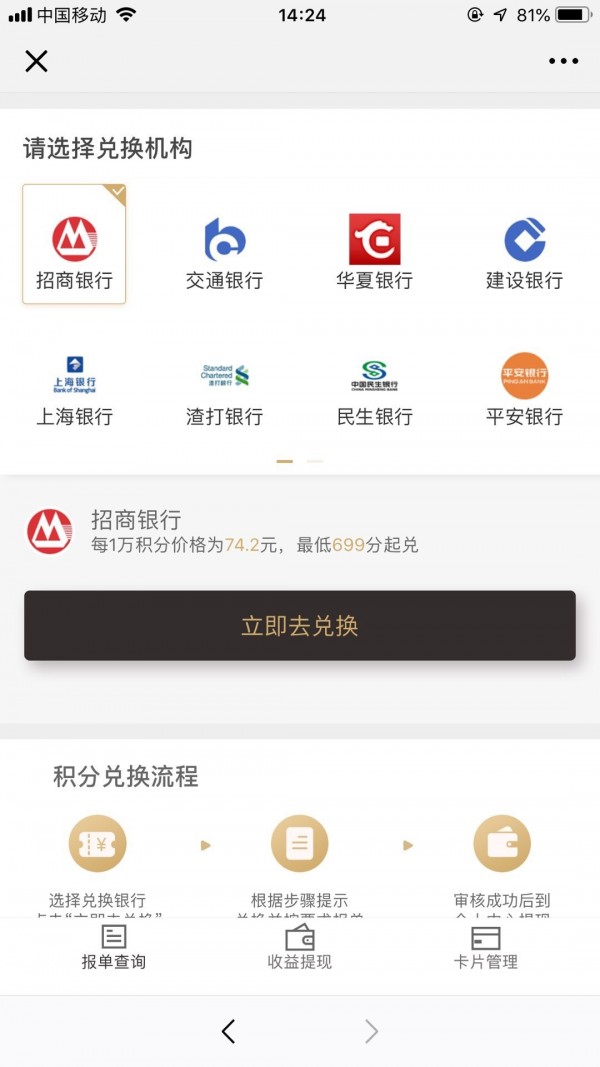Select 渣打银行 as exchange institution
Screen dimensions: 600x1067
[224, 388]
